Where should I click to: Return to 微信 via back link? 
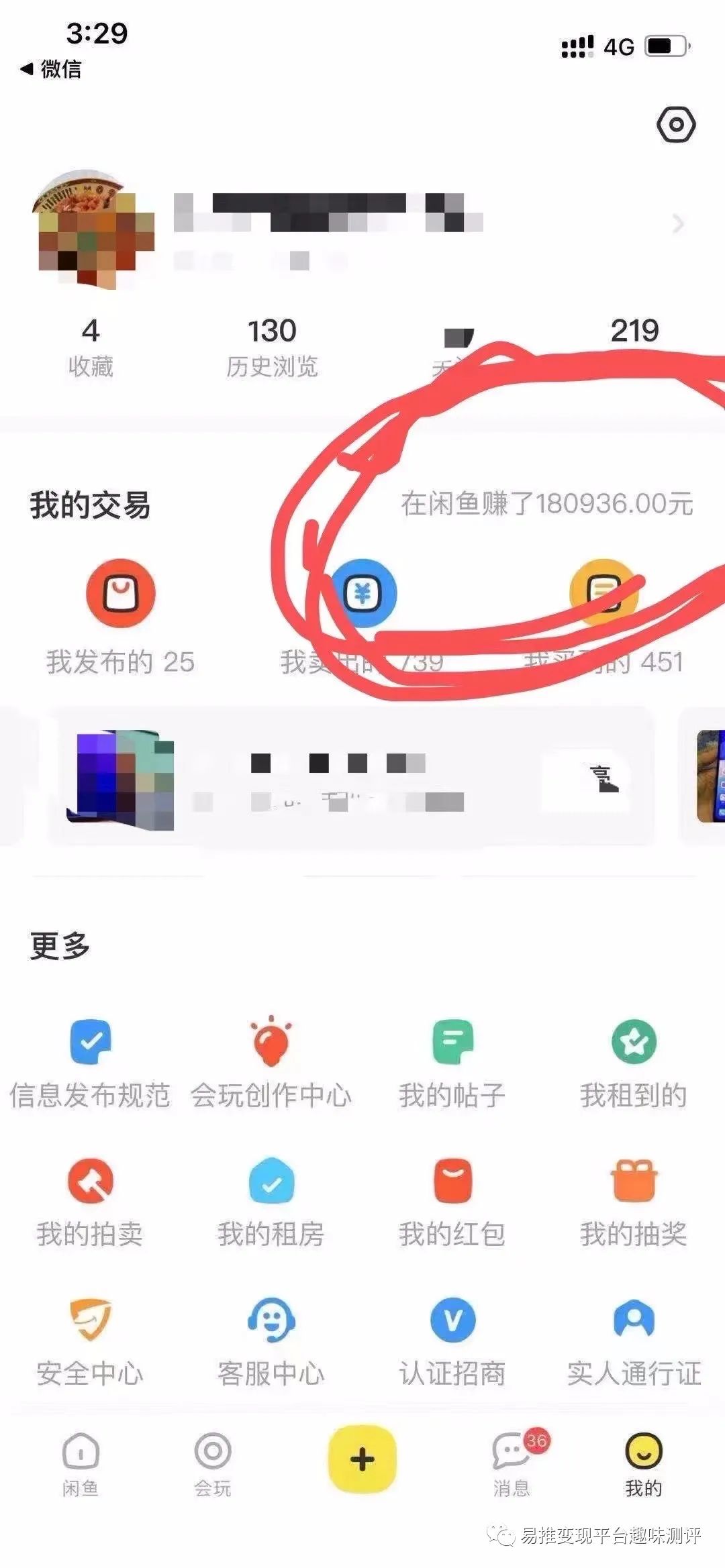[x=51, y=68]
